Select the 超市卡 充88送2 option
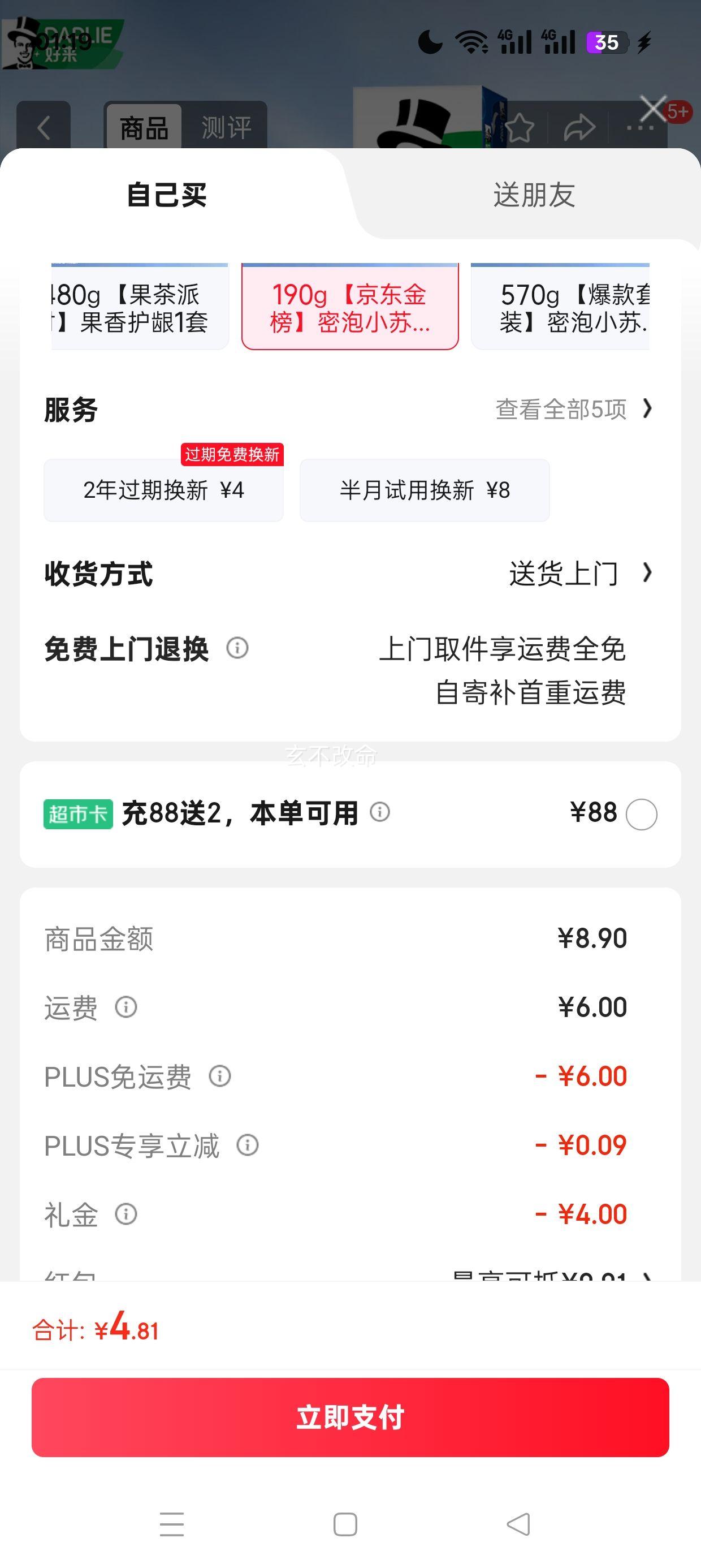This screenshot has width=701, height=1568. click(x=642, y=815)
